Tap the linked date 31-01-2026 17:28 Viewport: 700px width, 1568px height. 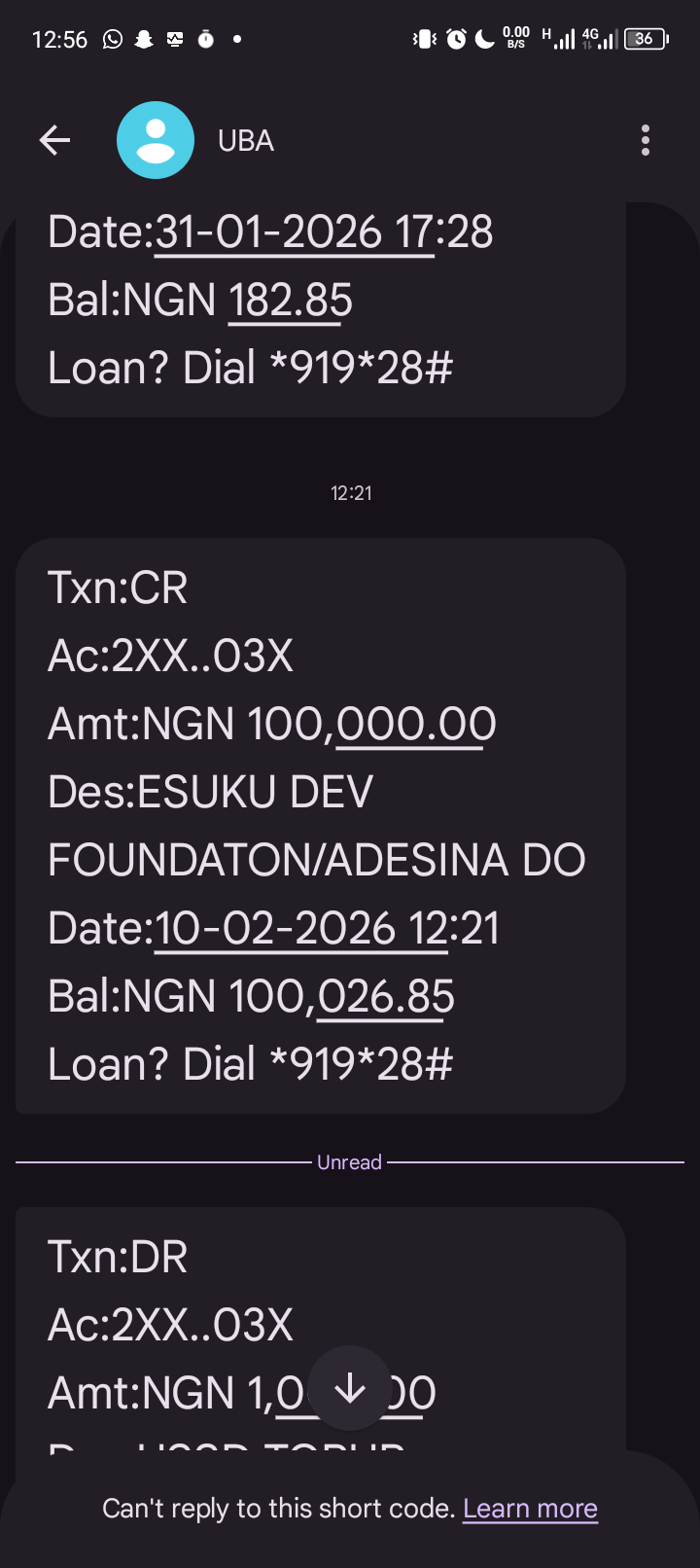[x=294, y=233]
